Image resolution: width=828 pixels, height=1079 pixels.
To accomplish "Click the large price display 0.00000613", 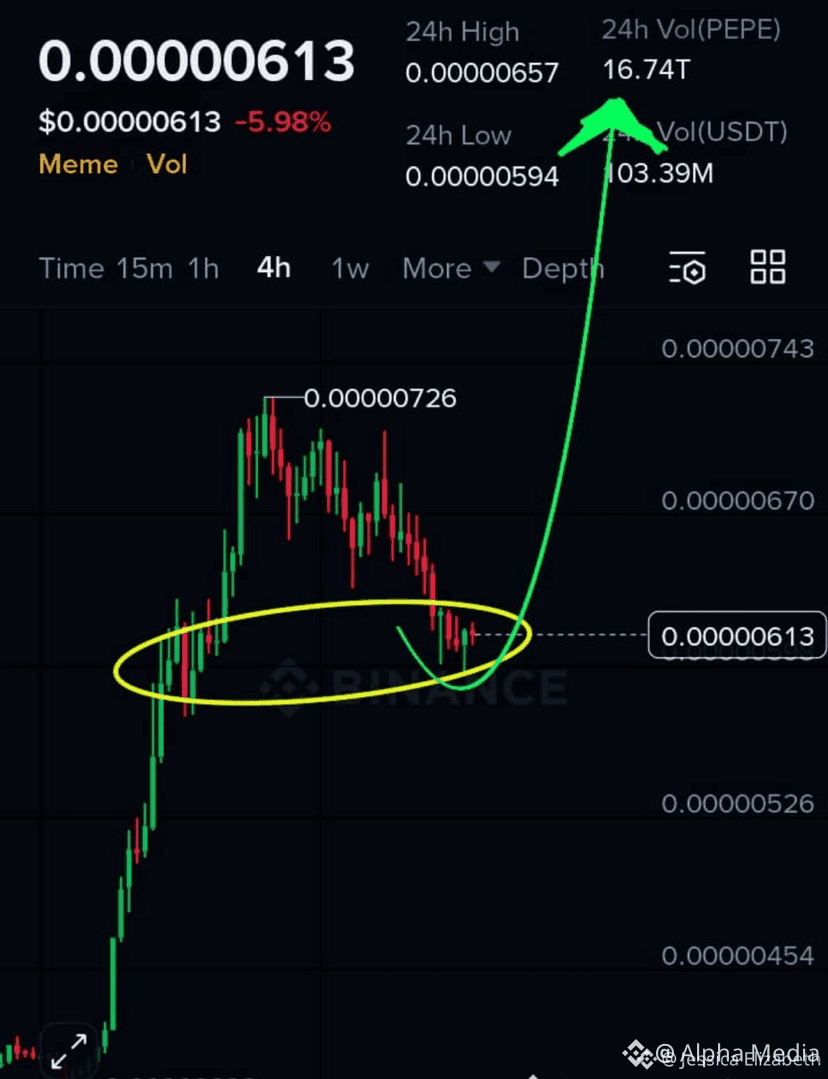I will (x=196, y=62).
